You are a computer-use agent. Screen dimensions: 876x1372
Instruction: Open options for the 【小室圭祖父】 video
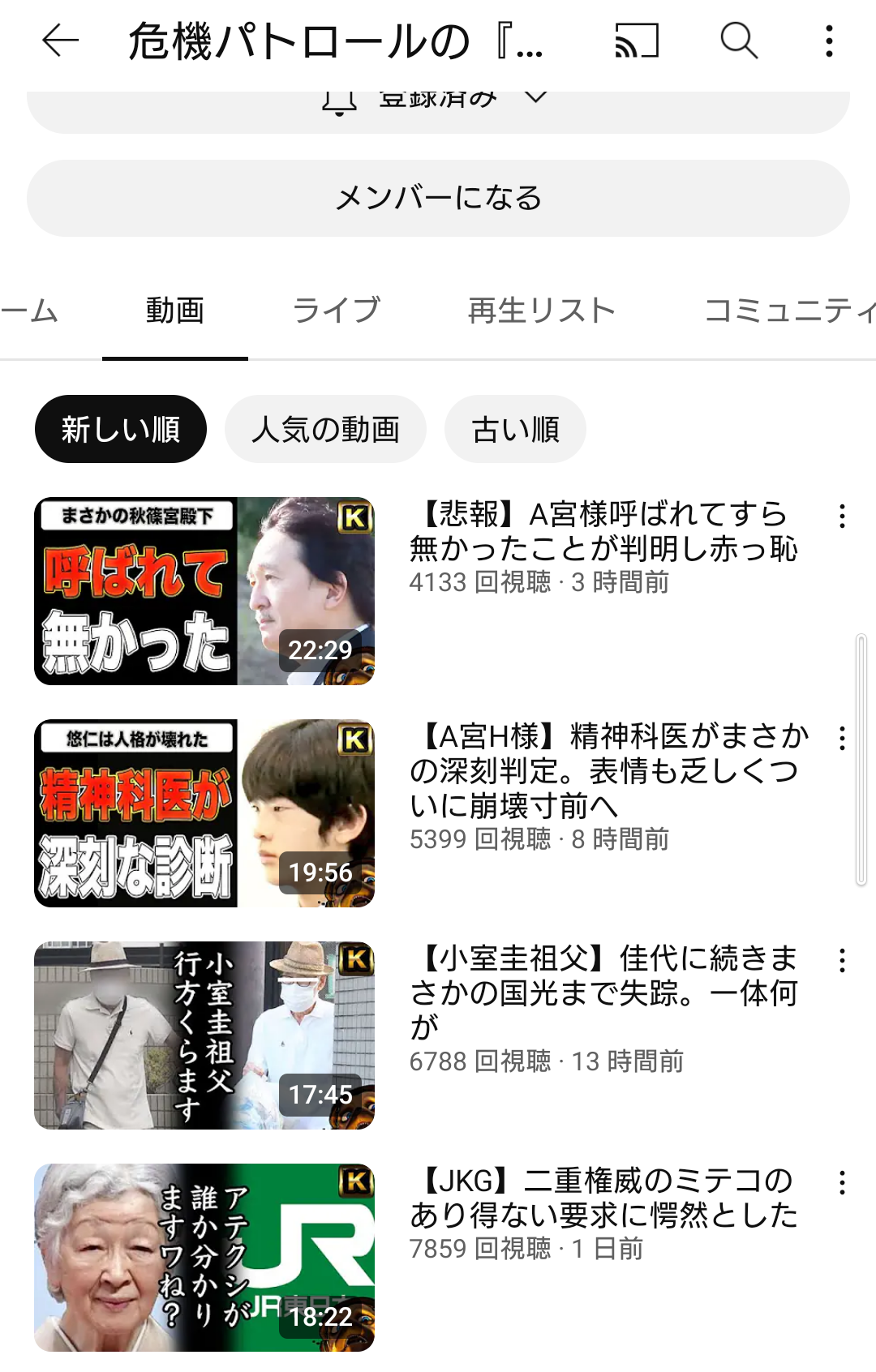[x=842, y=961]
